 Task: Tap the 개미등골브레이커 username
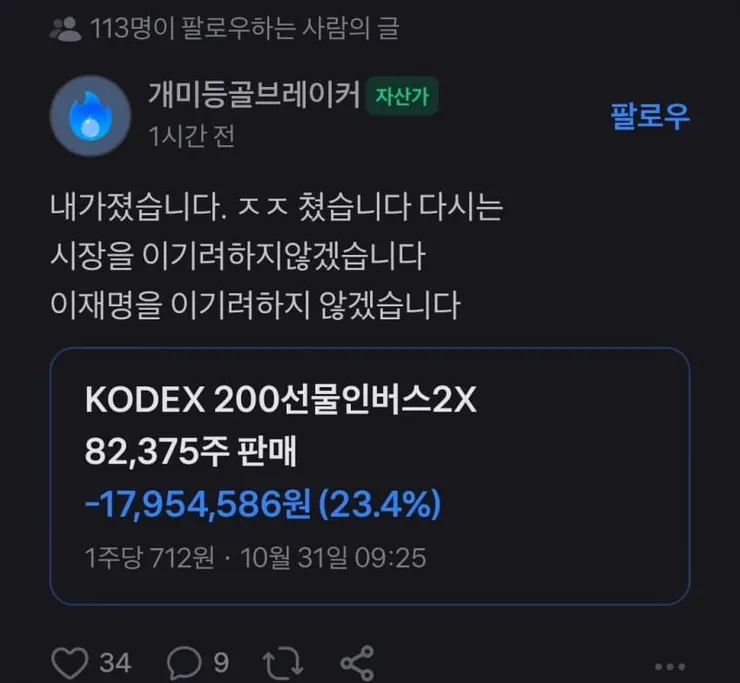[x=253, y=96]
